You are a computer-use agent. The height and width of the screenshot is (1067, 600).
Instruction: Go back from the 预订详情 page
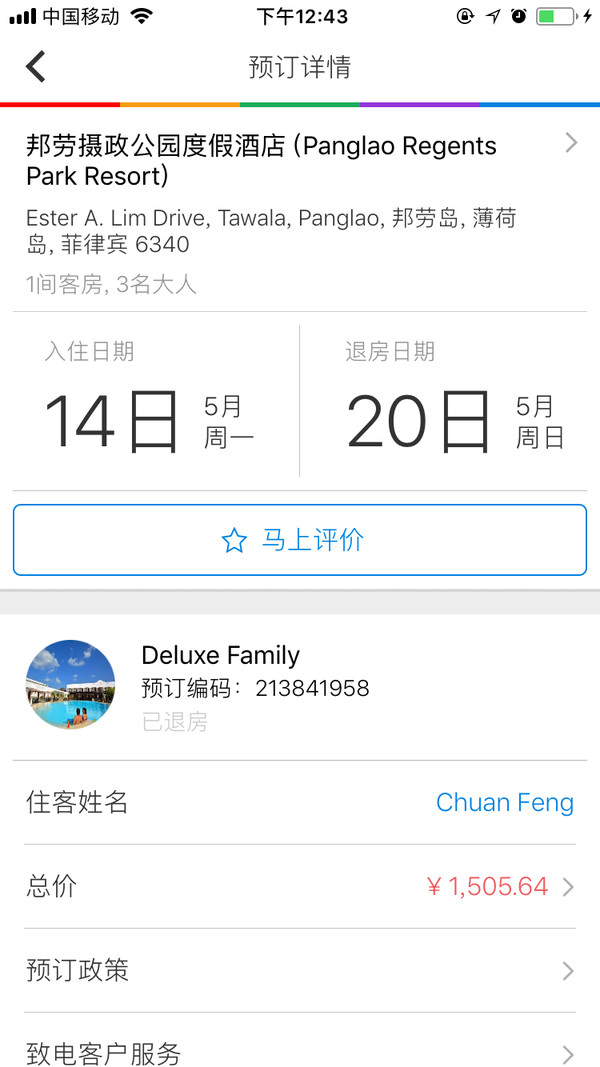pyautogui.click(x=36, y=67)
